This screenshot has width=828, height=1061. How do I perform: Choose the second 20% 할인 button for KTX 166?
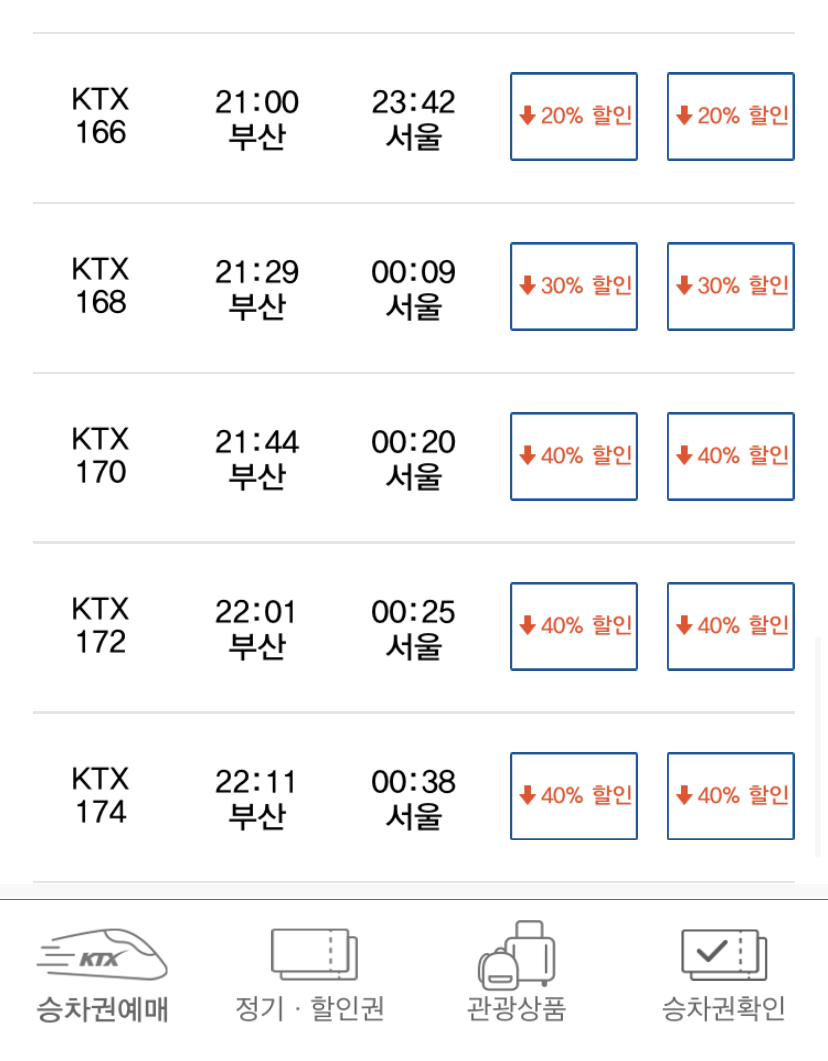pyautogui.click(x=731, y=116)
